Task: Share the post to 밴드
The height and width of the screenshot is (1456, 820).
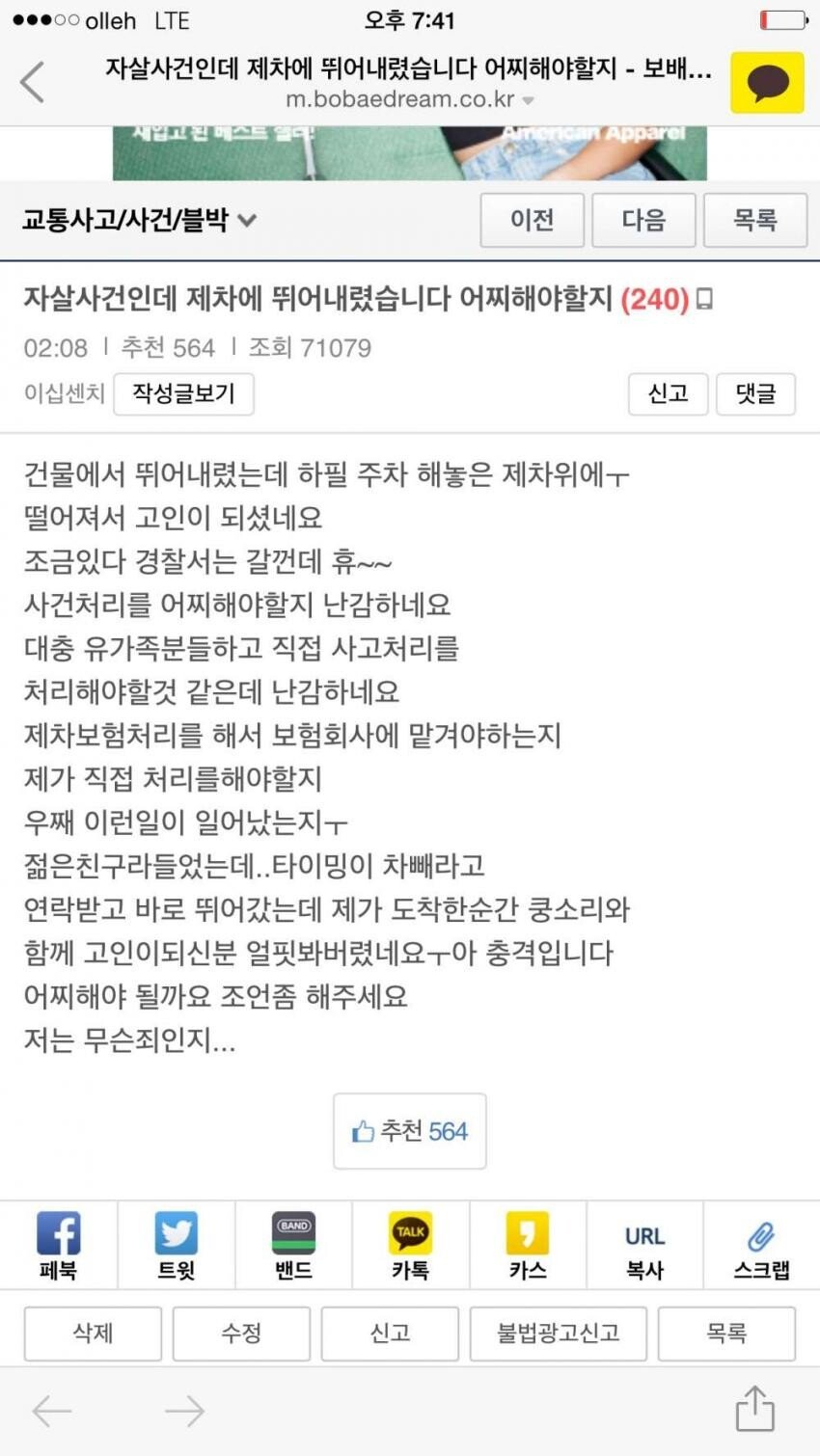Action: (293, 1246)
